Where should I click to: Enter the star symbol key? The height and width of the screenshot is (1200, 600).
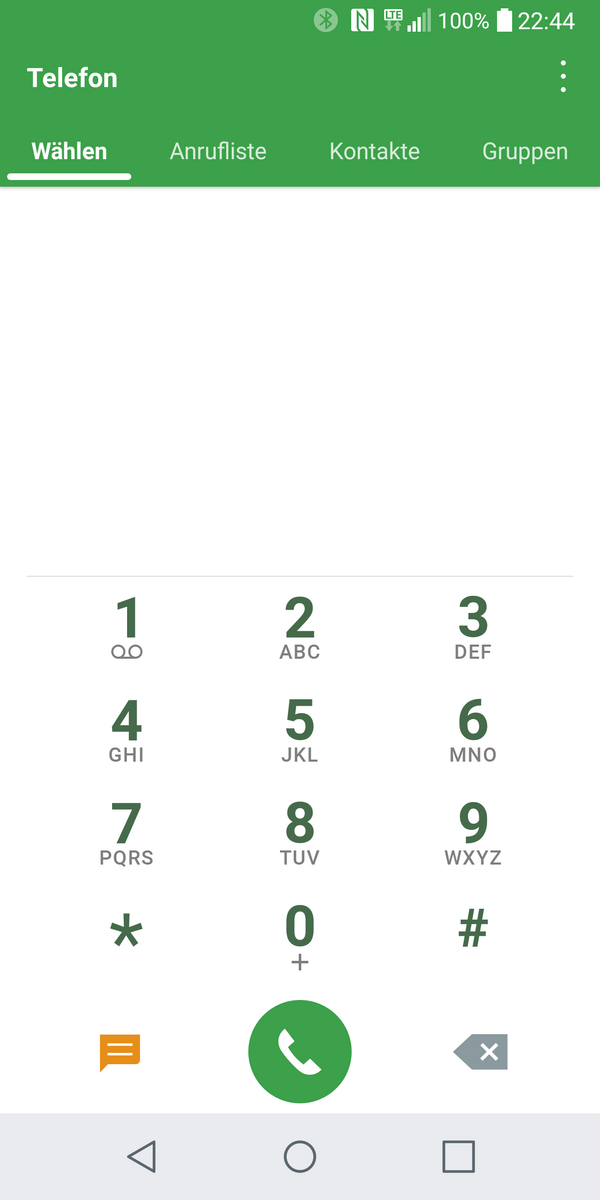click(x=127, y=934)
